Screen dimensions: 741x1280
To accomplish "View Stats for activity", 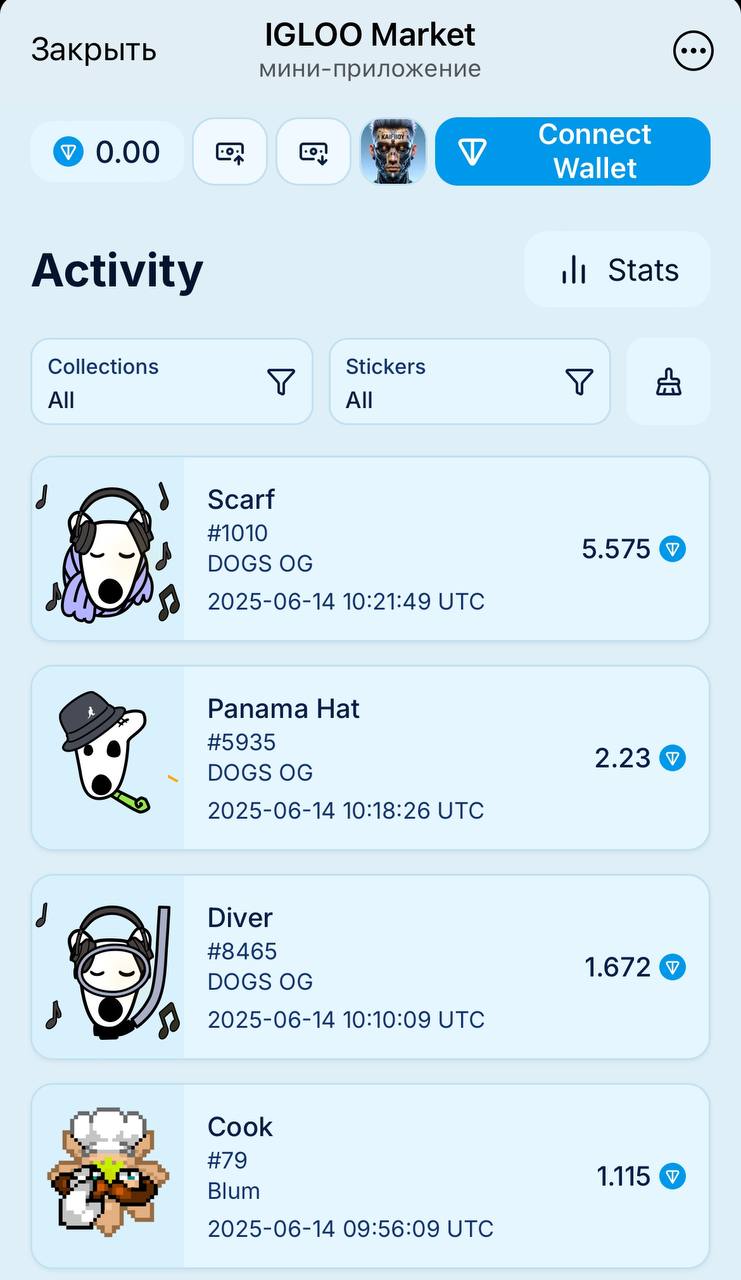I will pos(617,270).
